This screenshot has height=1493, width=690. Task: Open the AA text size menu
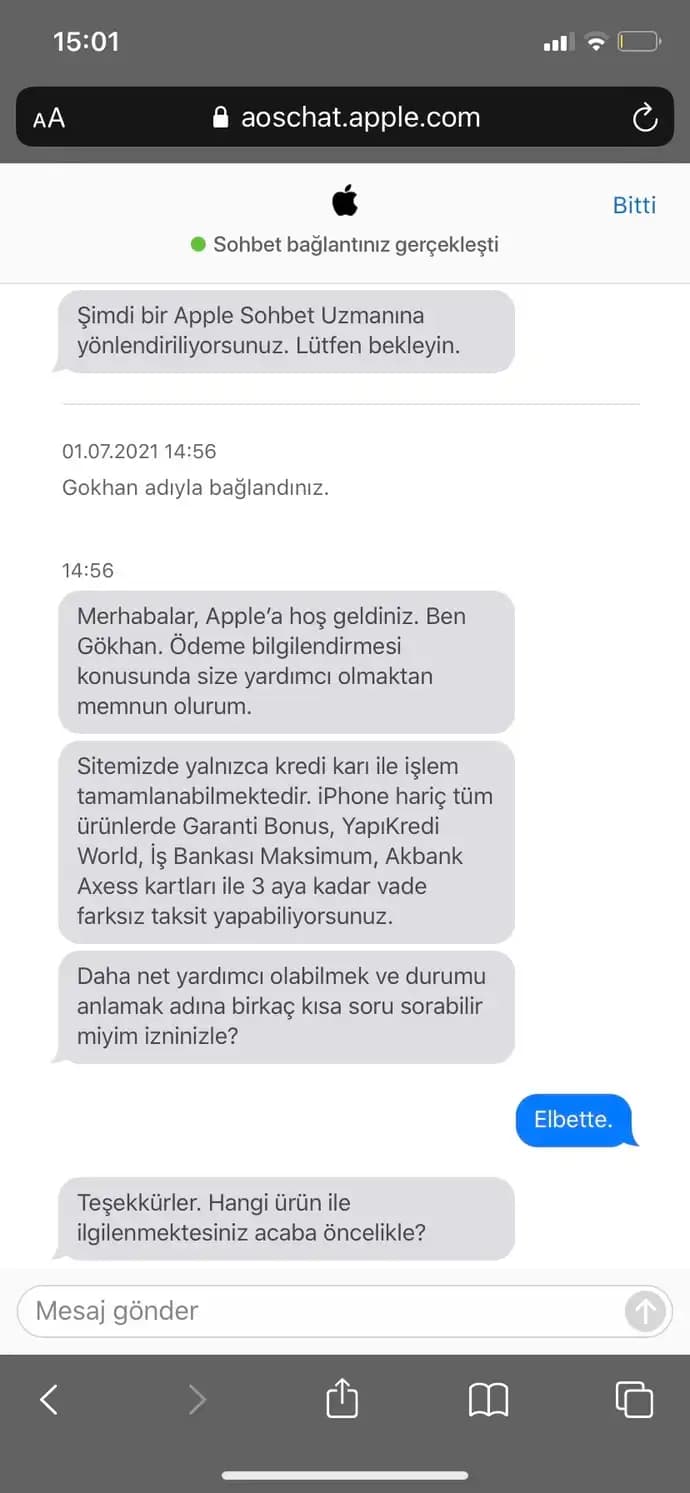pyautogui.click(x=49, y=119)
